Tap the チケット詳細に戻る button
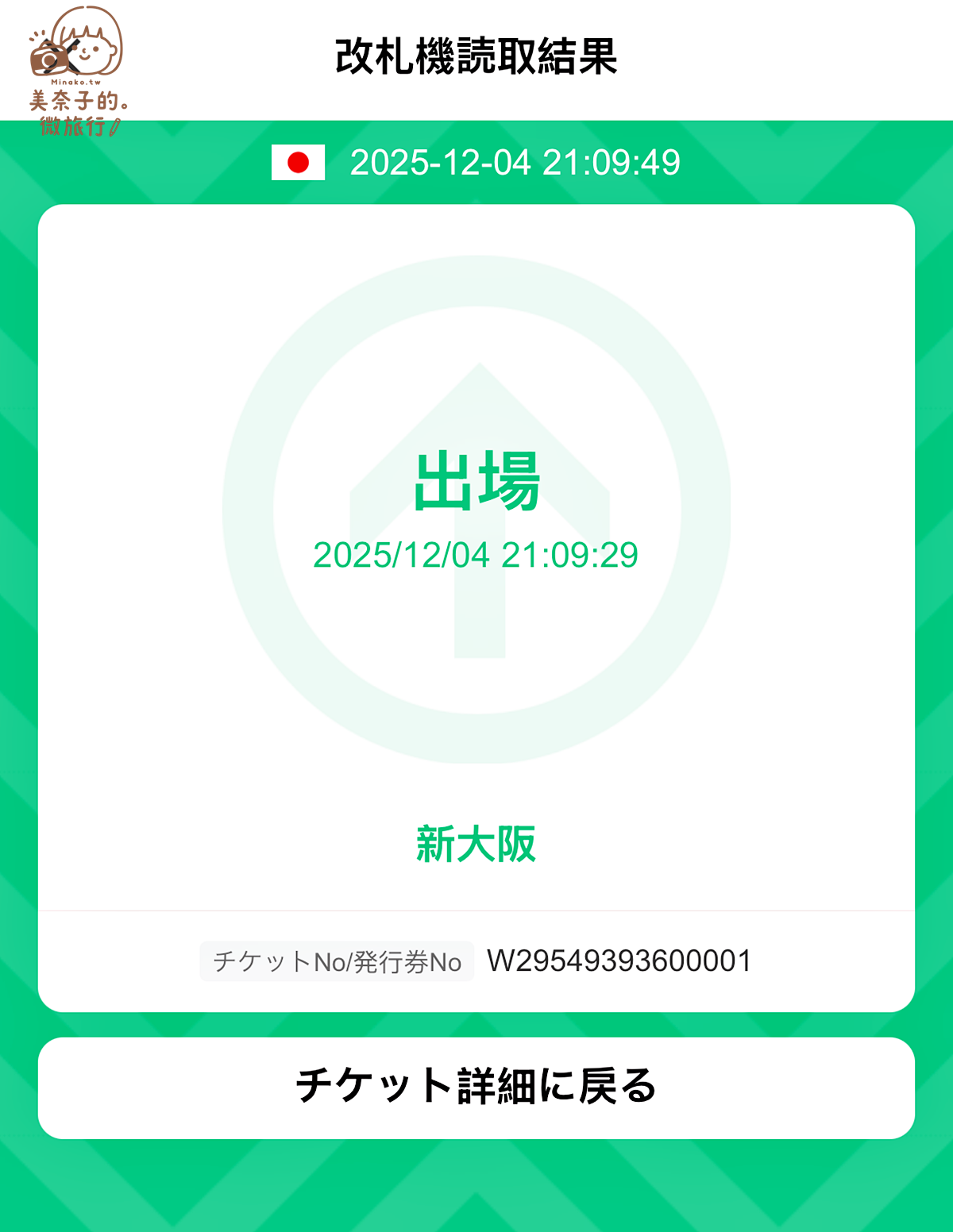 coord(476,1088)
